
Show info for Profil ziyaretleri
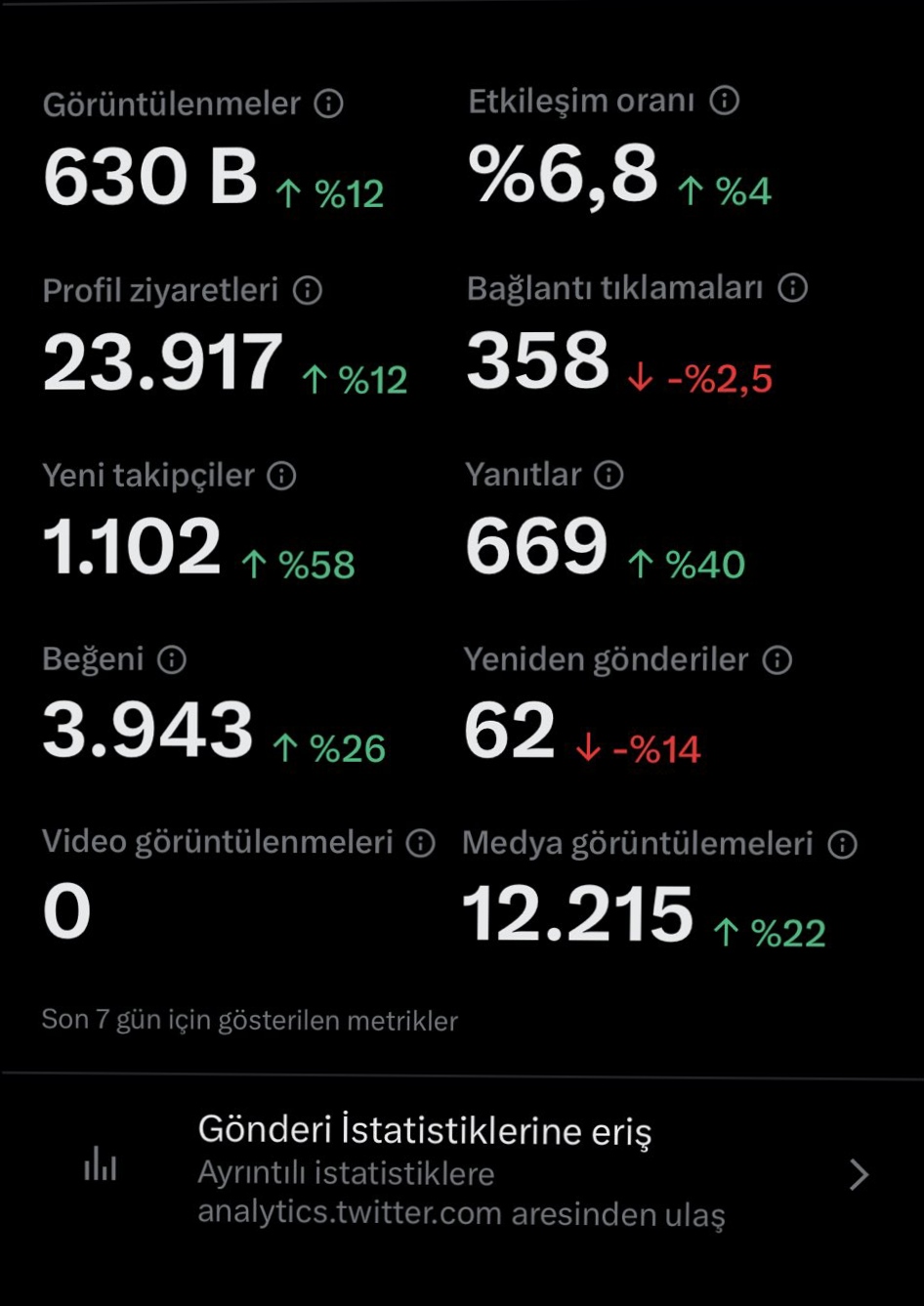coord(308,290)
